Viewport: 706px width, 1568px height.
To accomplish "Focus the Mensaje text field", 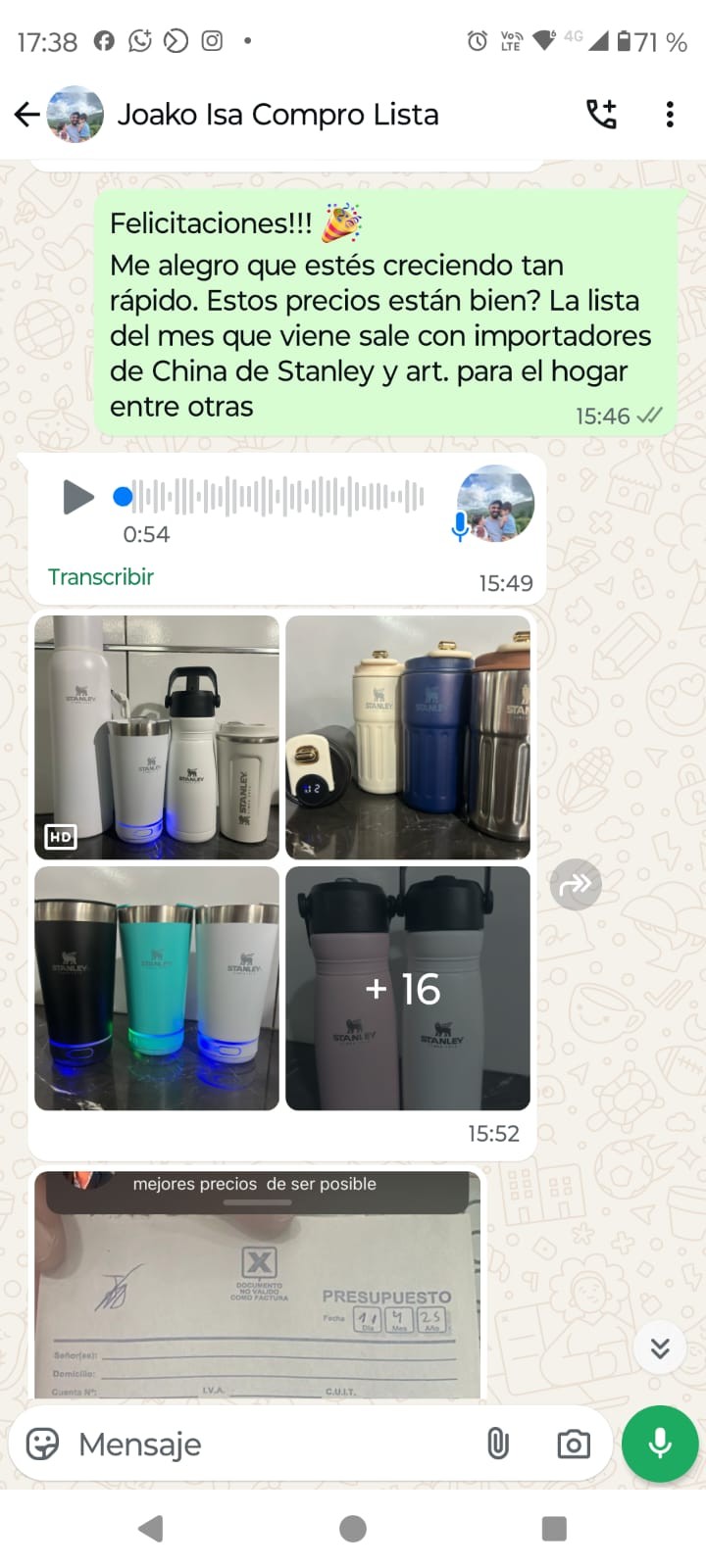I will tap(275, 1445).
